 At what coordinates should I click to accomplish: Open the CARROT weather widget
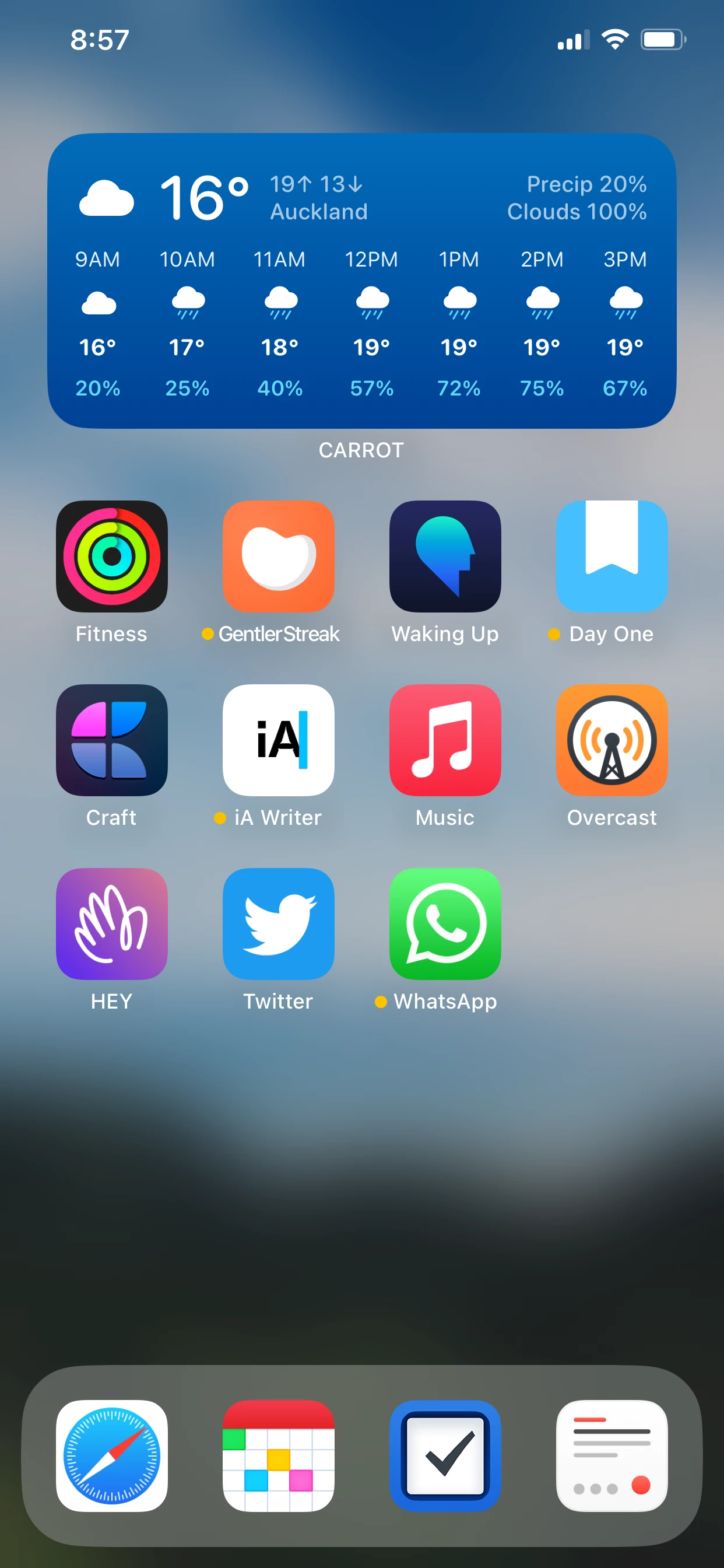tap(361, 281)
